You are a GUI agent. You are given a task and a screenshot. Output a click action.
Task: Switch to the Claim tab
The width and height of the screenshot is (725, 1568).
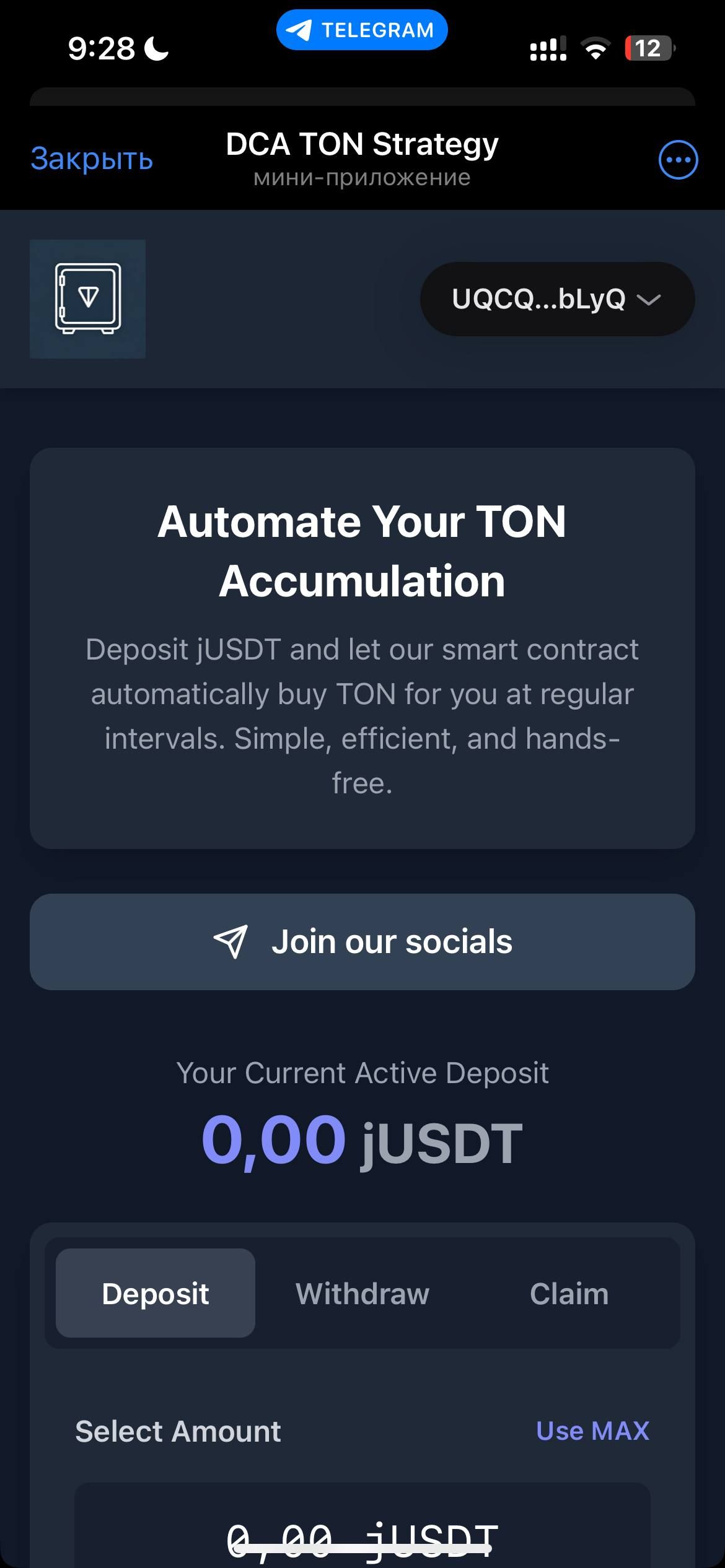569,1293
